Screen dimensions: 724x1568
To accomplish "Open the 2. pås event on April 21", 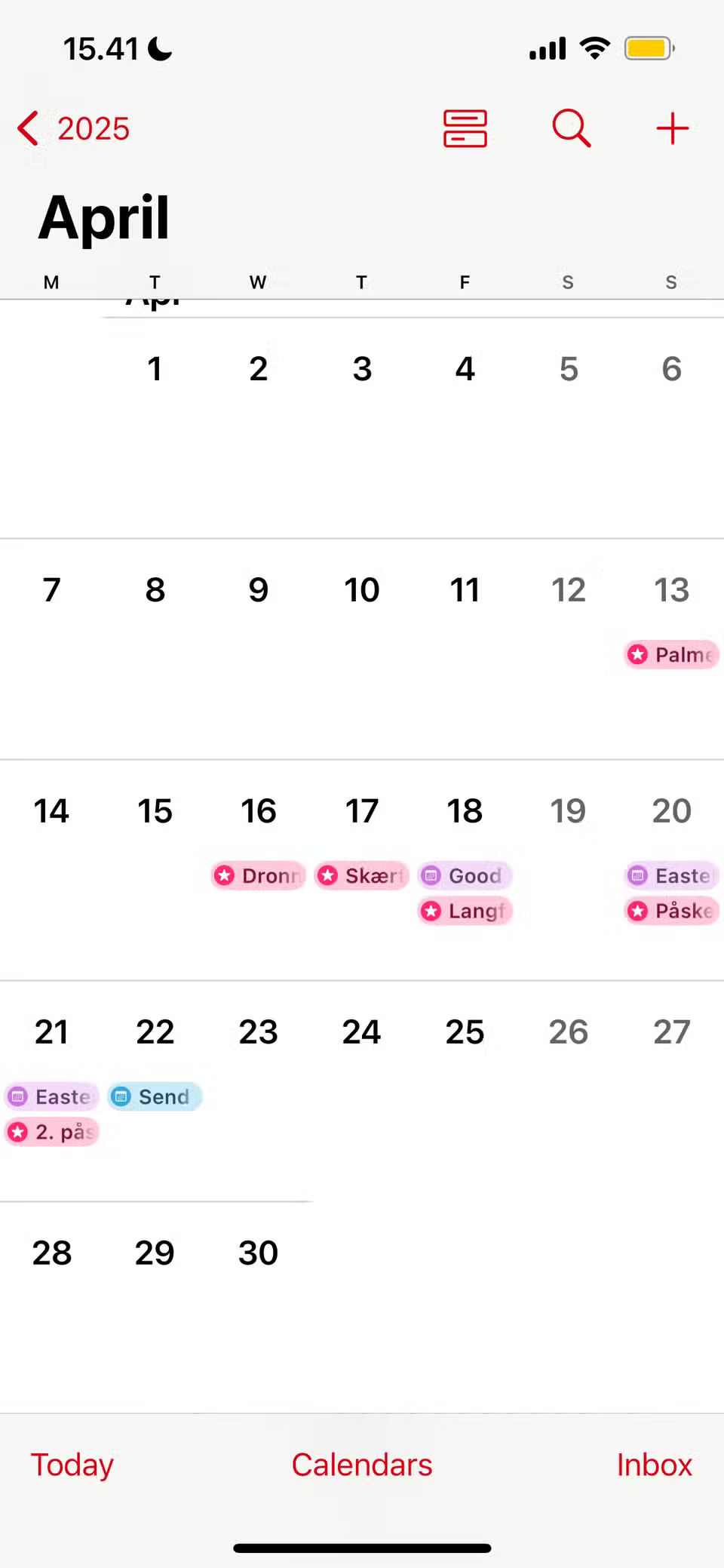I will point(52,1132).
